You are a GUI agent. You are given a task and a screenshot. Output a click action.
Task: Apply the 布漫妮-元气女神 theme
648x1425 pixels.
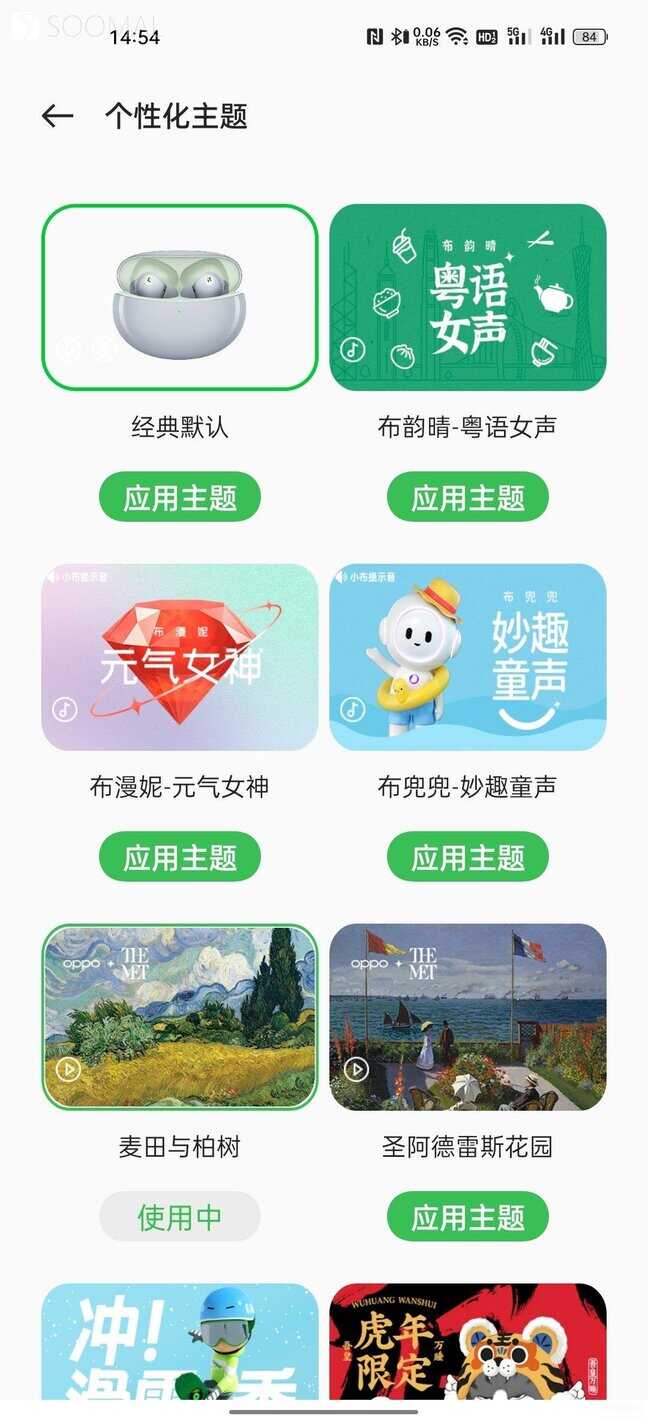(180, 857)
